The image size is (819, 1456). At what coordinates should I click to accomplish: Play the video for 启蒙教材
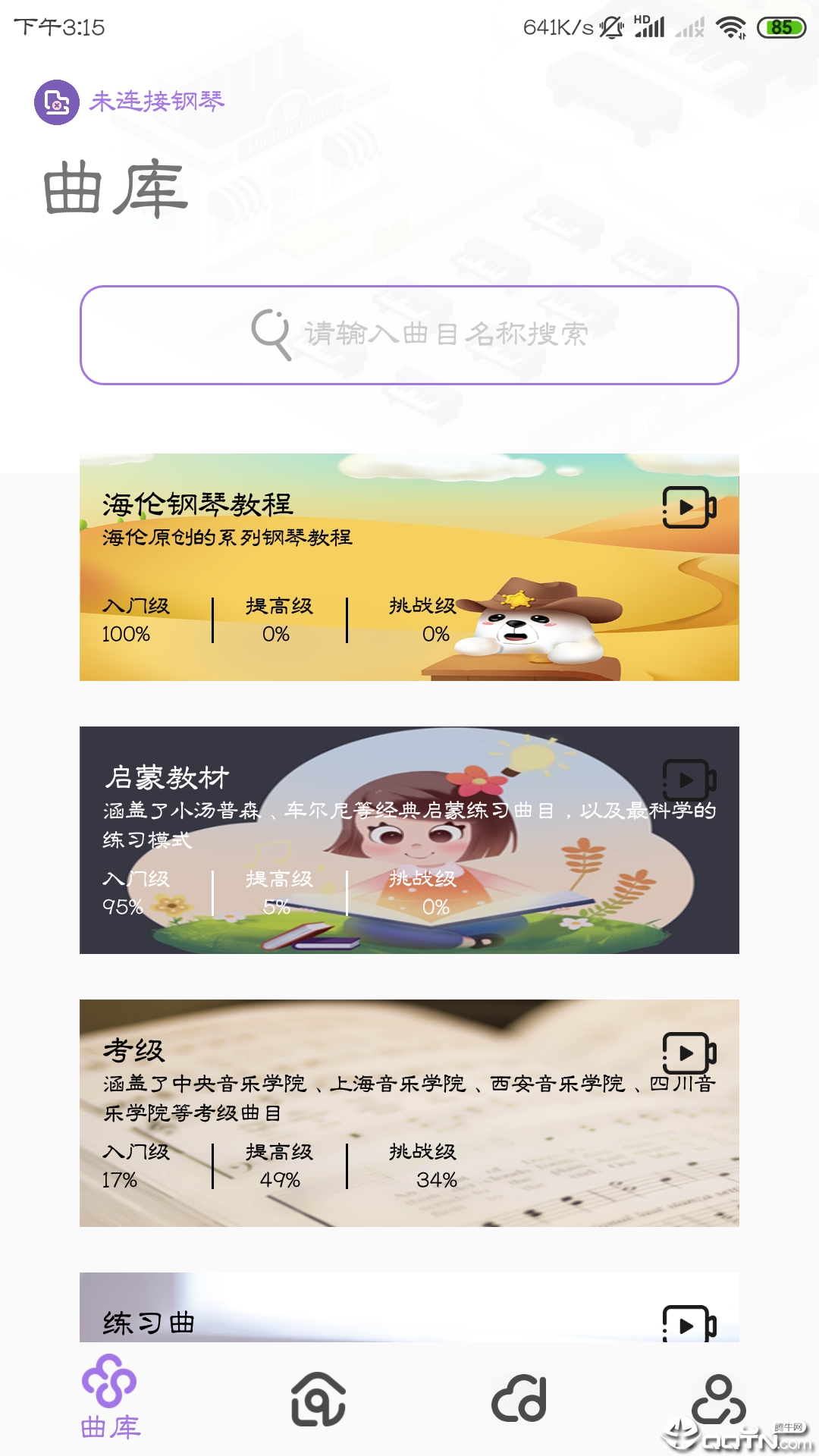[x=689, y=780]
